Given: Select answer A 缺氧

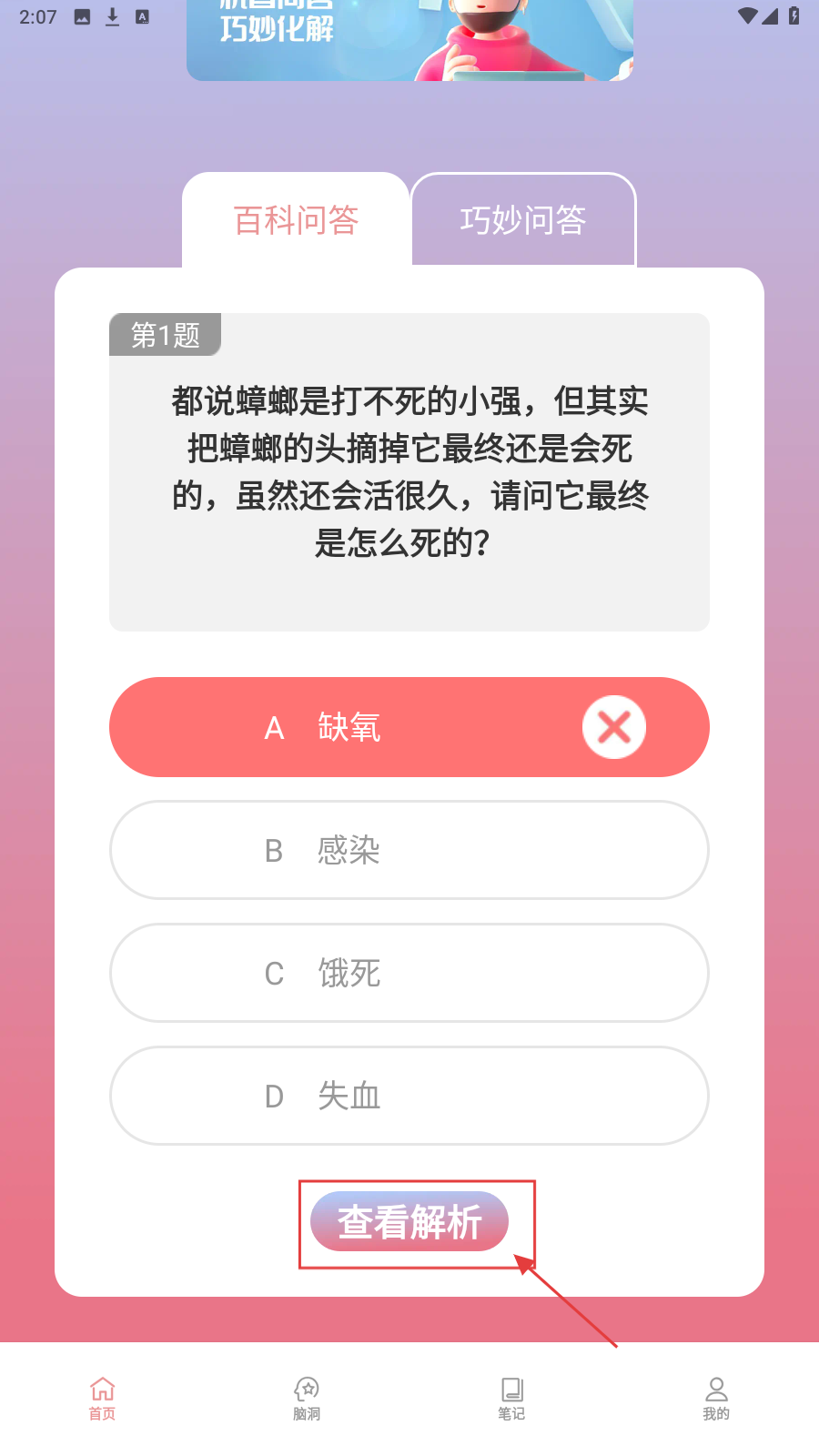Looking at the screenshot, I should point(409,727).
